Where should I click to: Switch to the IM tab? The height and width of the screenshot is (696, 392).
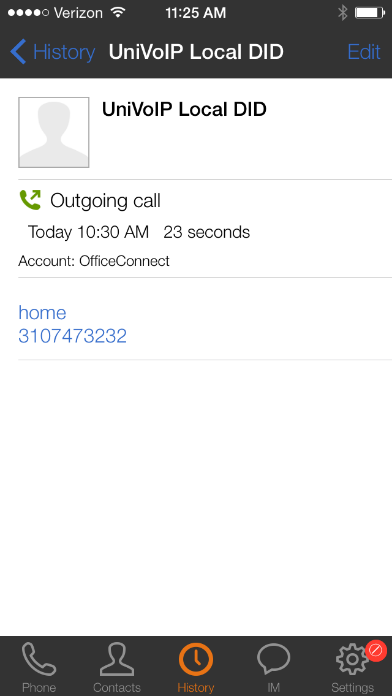coord(273,667)
